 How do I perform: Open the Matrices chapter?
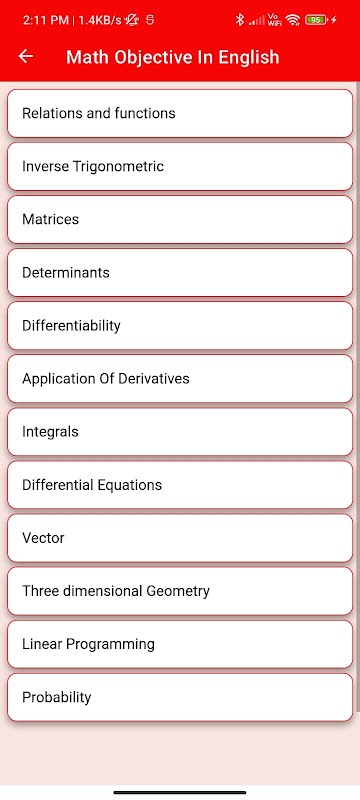(180, 219)
